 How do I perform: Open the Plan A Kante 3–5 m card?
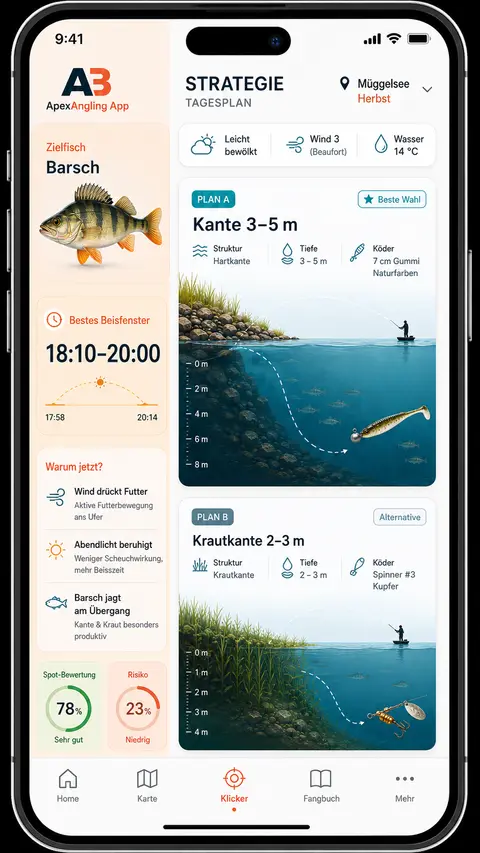307,332
